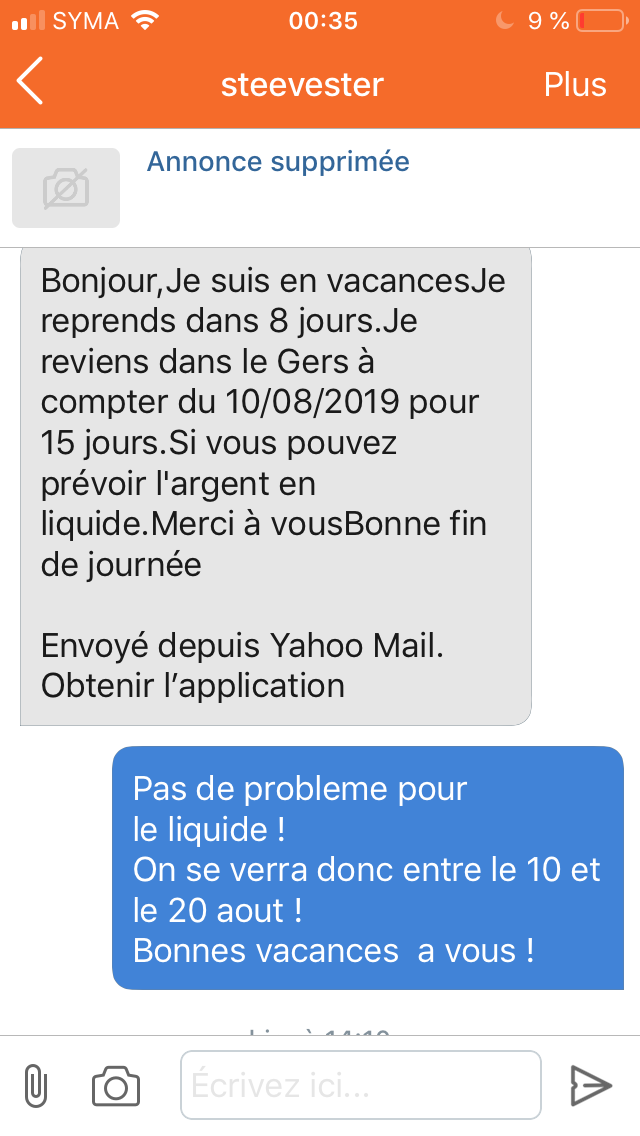This screenshot has width=640, height=1136.
Task: Tap the send message arrow
Action: (590, 1085)
